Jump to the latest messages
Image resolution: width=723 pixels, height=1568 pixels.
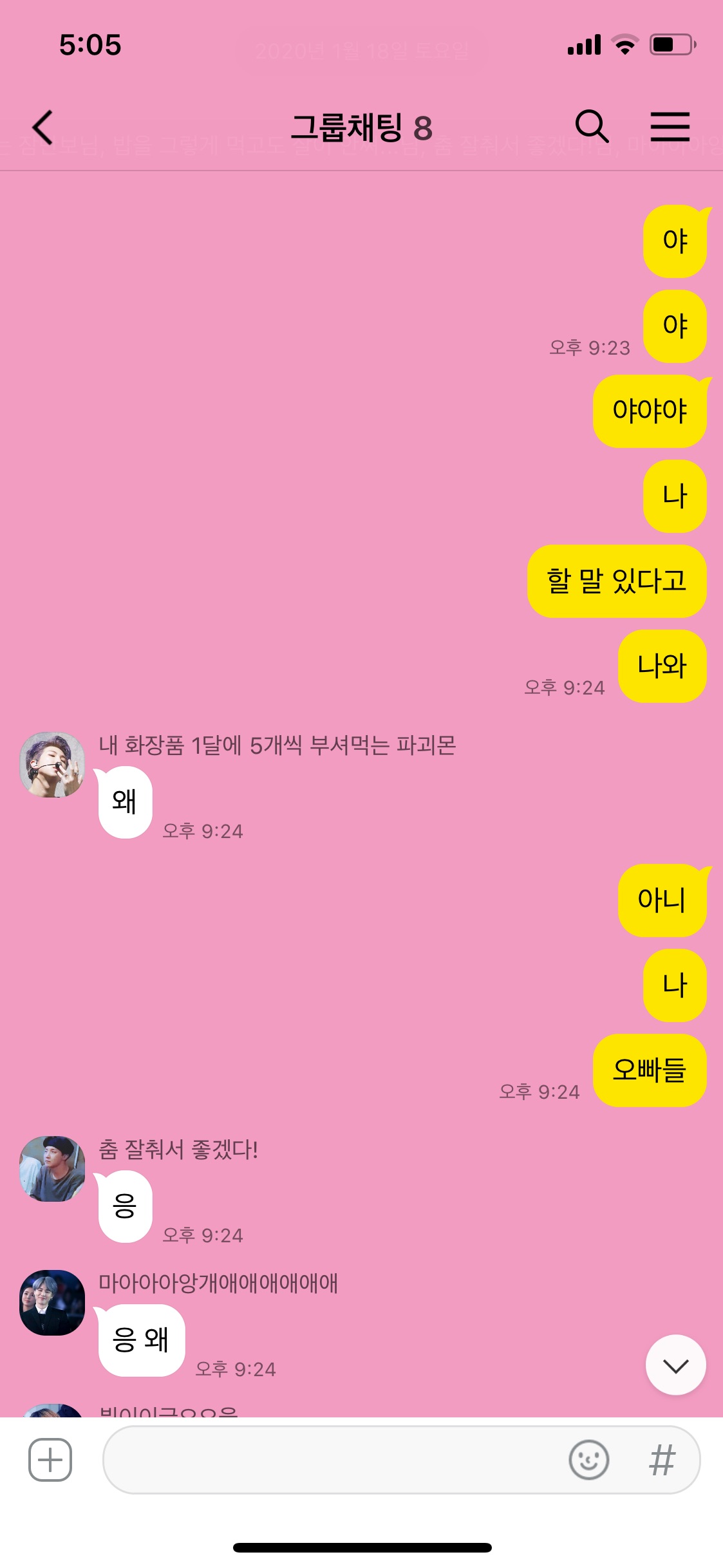pos(675,1365)
